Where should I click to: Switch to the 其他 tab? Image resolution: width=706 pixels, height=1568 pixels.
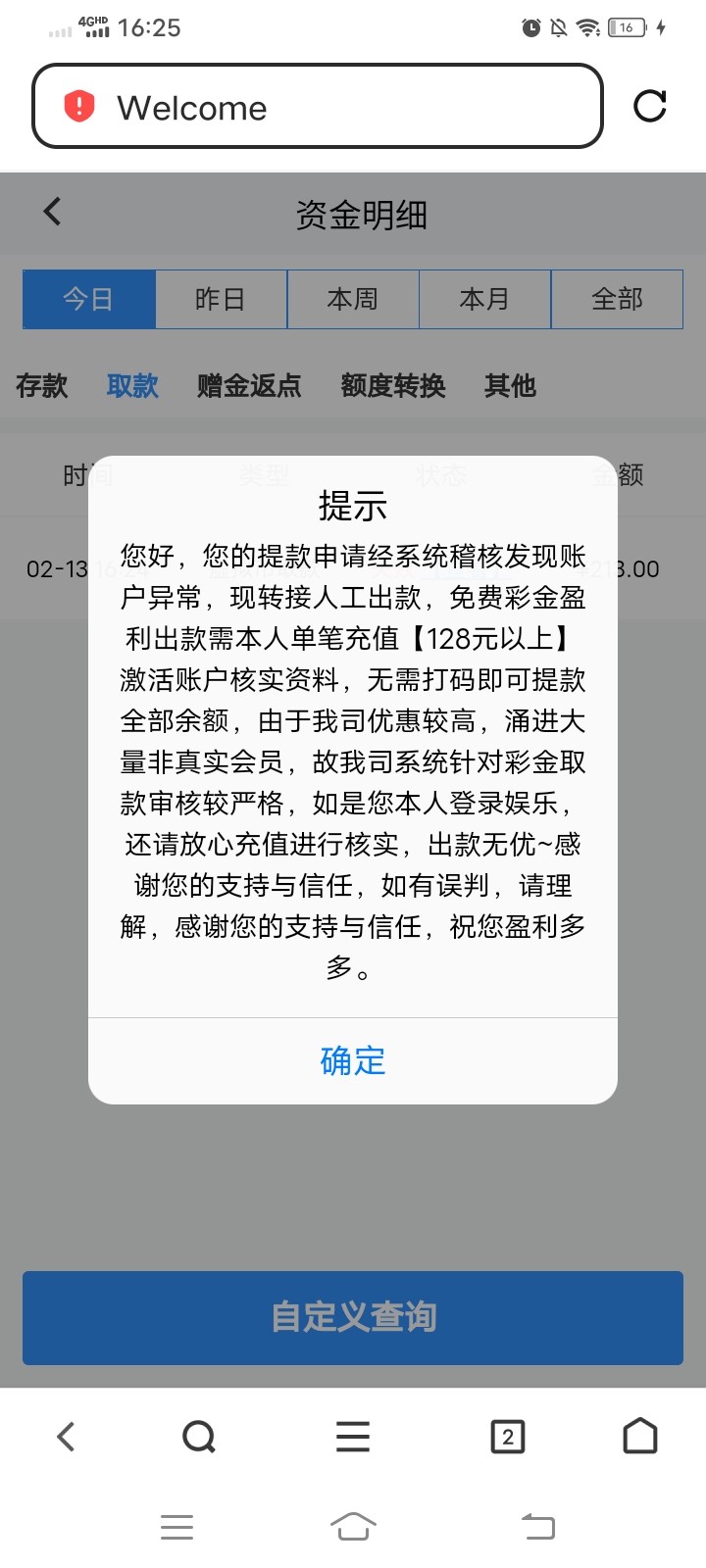point(510,386)
